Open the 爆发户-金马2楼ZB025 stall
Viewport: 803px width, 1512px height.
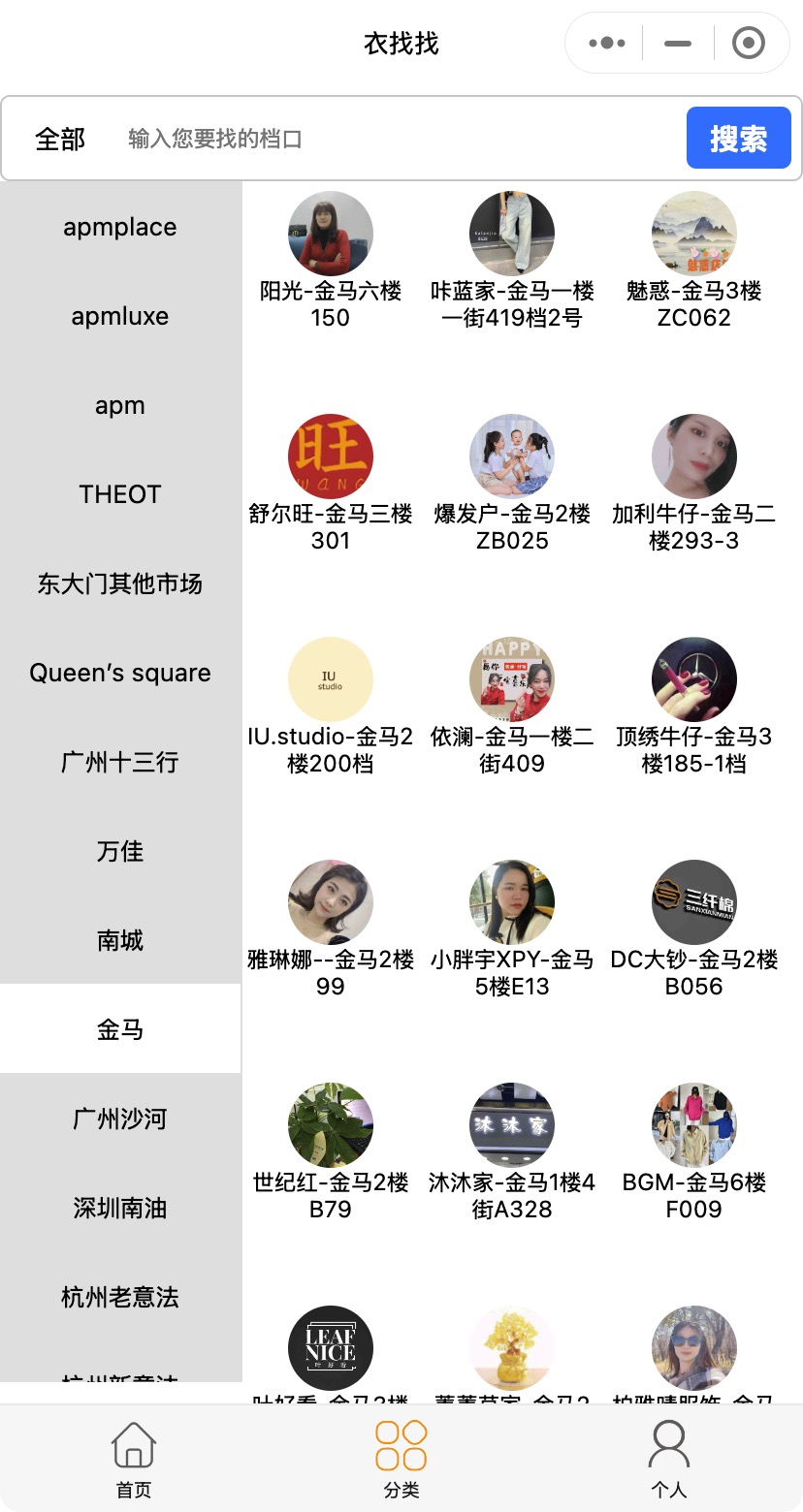[512, 457]
